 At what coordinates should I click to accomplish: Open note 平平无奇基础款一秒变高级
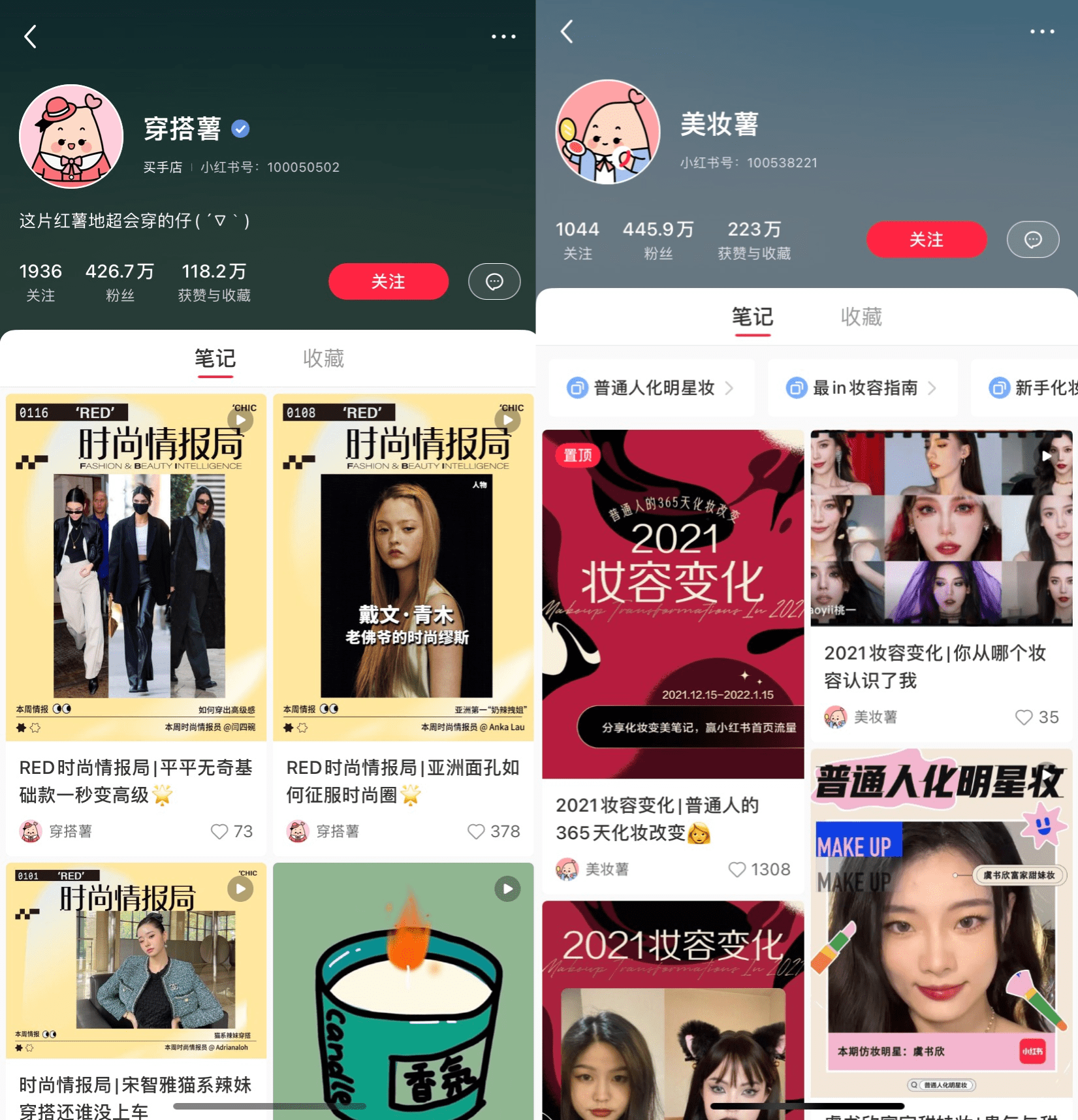pos(136,780)
